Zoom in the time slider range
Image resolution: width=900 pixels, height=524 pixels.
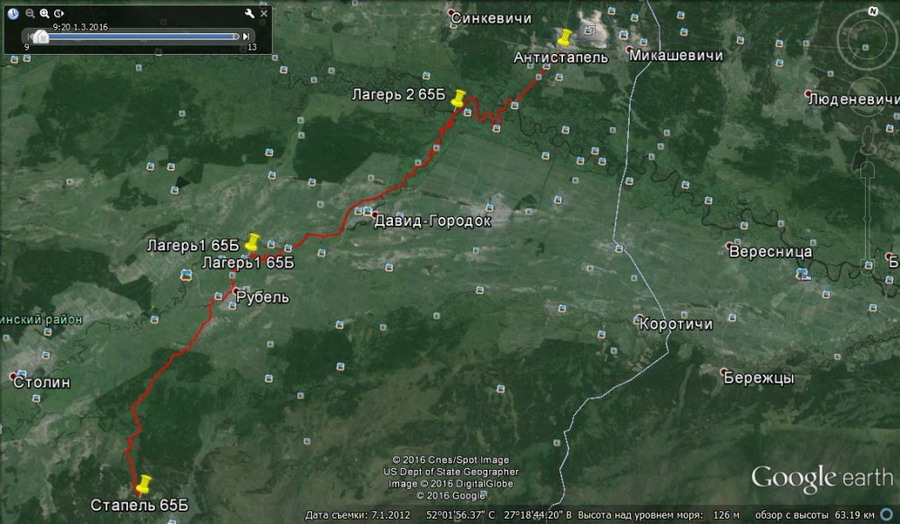(x=45, y=14)
